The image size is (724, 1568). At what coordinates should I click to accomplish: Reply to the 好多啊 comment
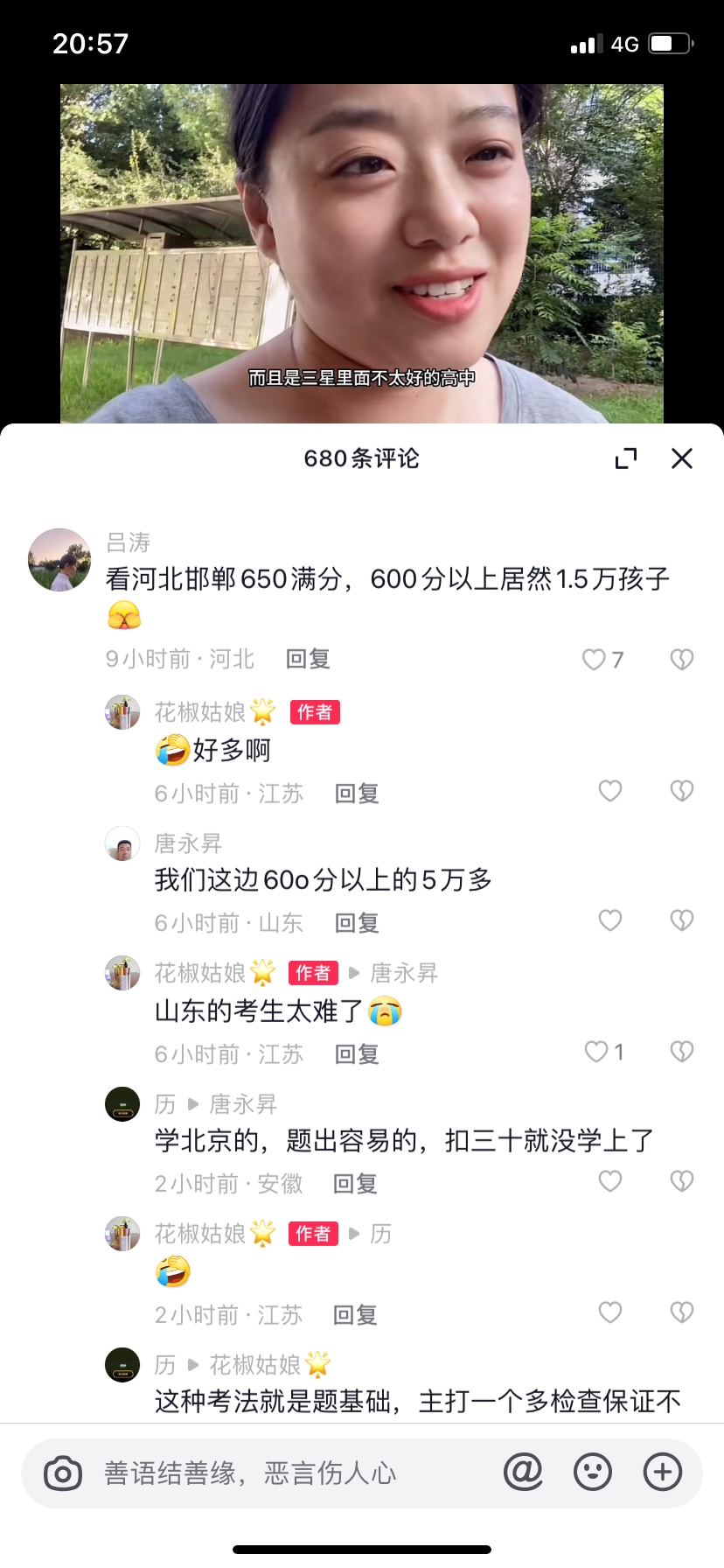(x=357, y=794)
